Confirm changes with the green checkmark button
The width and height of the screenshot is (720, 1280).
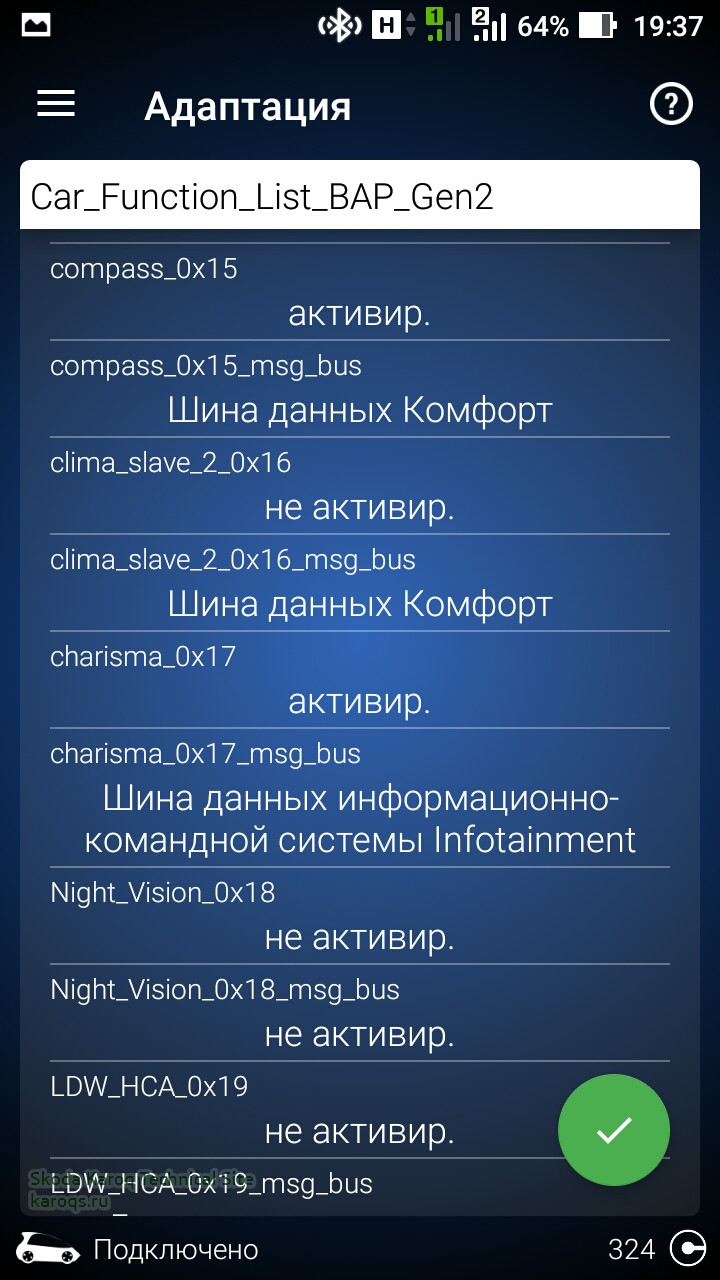click(x=613, y=1130)
